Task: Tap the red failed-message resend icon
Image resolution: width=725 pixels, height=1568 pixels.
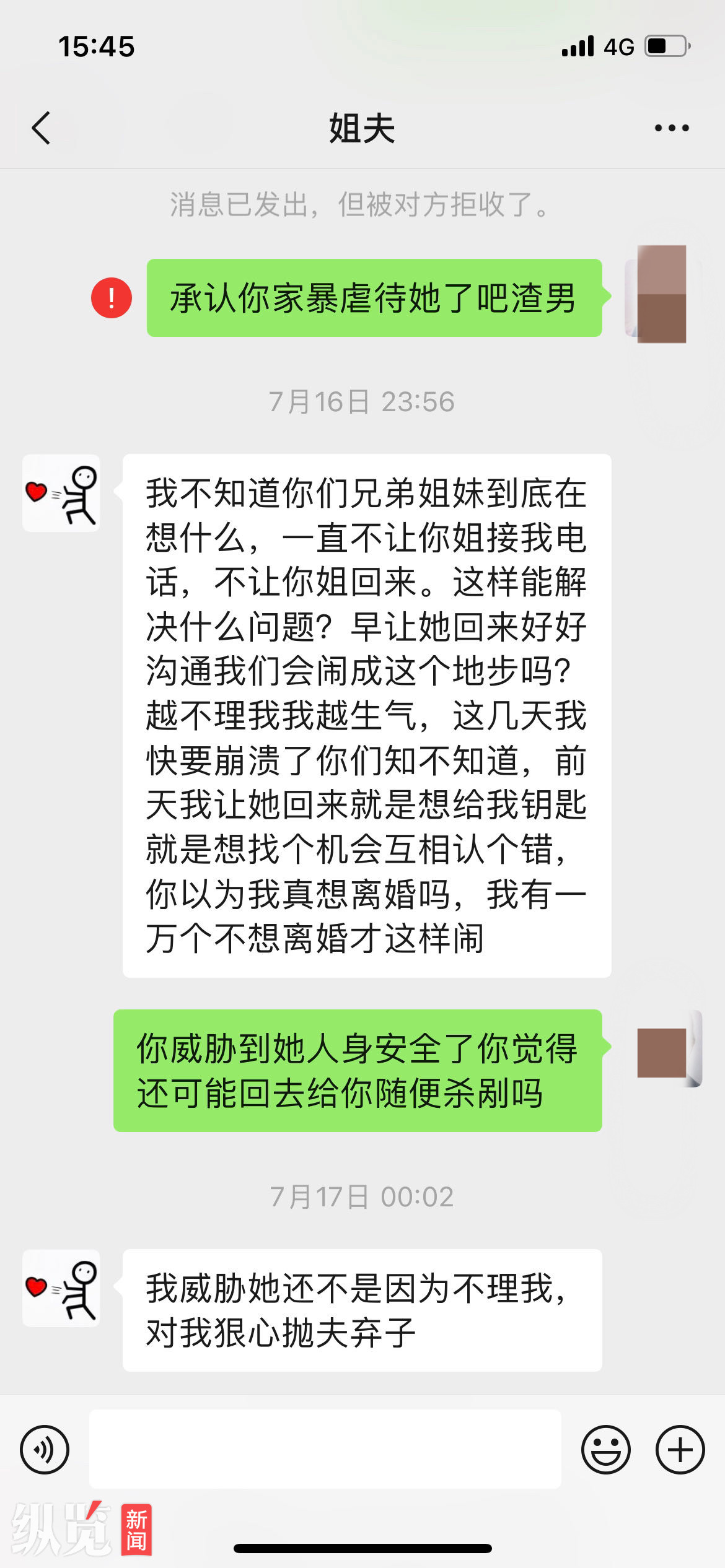Action: (x=112, y=298)
